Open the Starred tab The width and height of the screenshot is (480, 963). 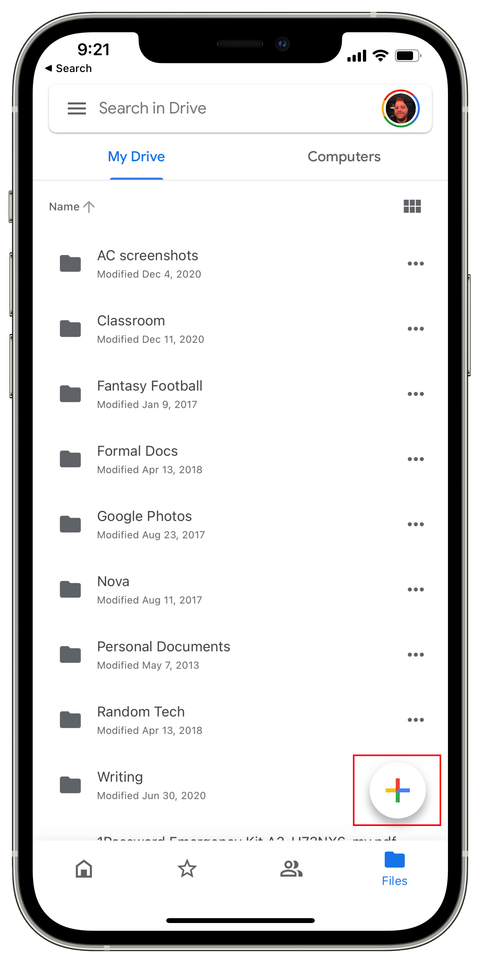coord(187,869)
